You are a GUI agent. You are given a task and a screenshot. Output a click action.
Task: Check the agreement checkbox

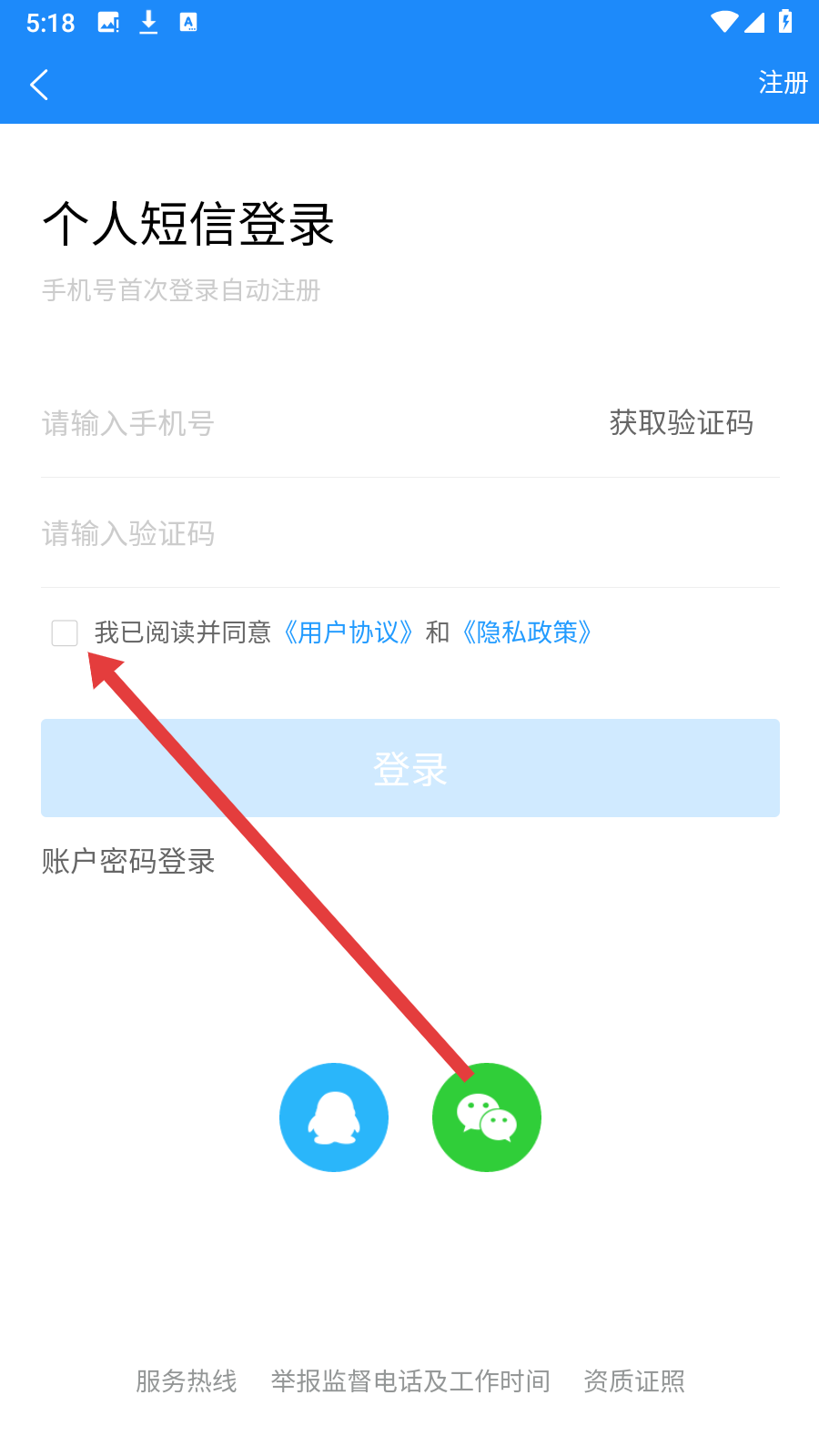65,632
